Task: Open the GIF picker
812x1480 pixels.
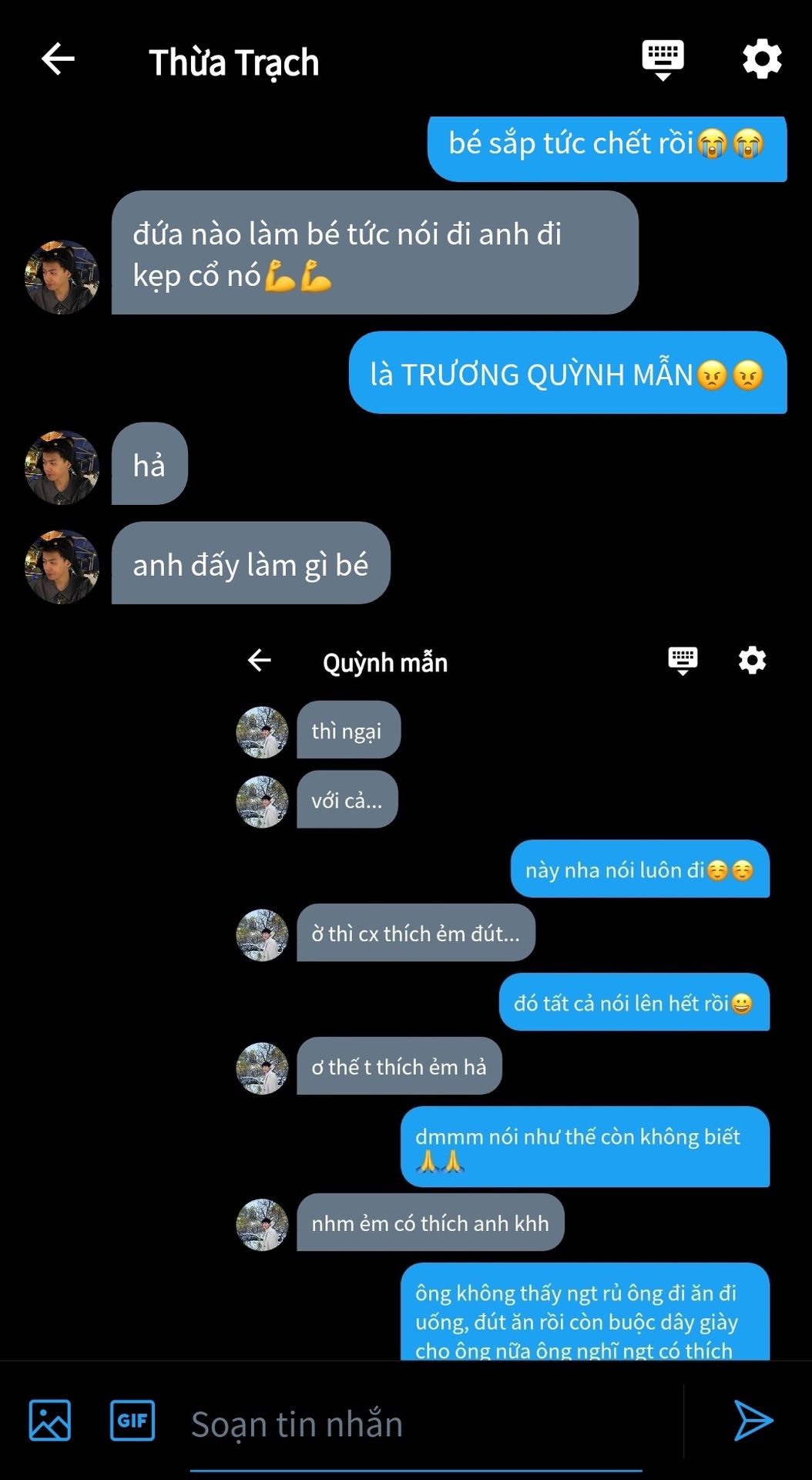Action: pyautogui.click(x=133, y=1420)
